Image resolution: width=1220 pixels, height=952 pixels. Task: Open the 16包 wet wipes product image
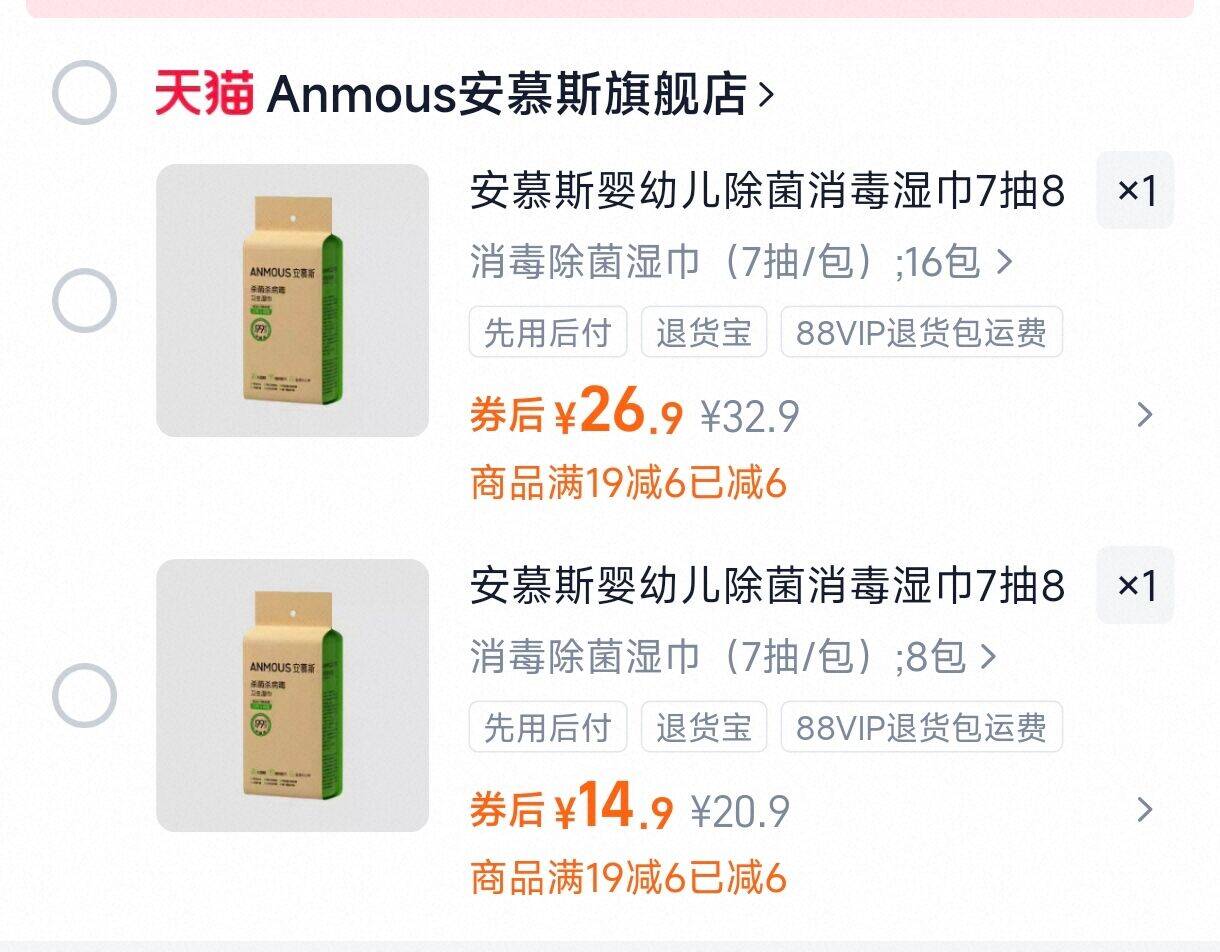(x=292, y=300)
